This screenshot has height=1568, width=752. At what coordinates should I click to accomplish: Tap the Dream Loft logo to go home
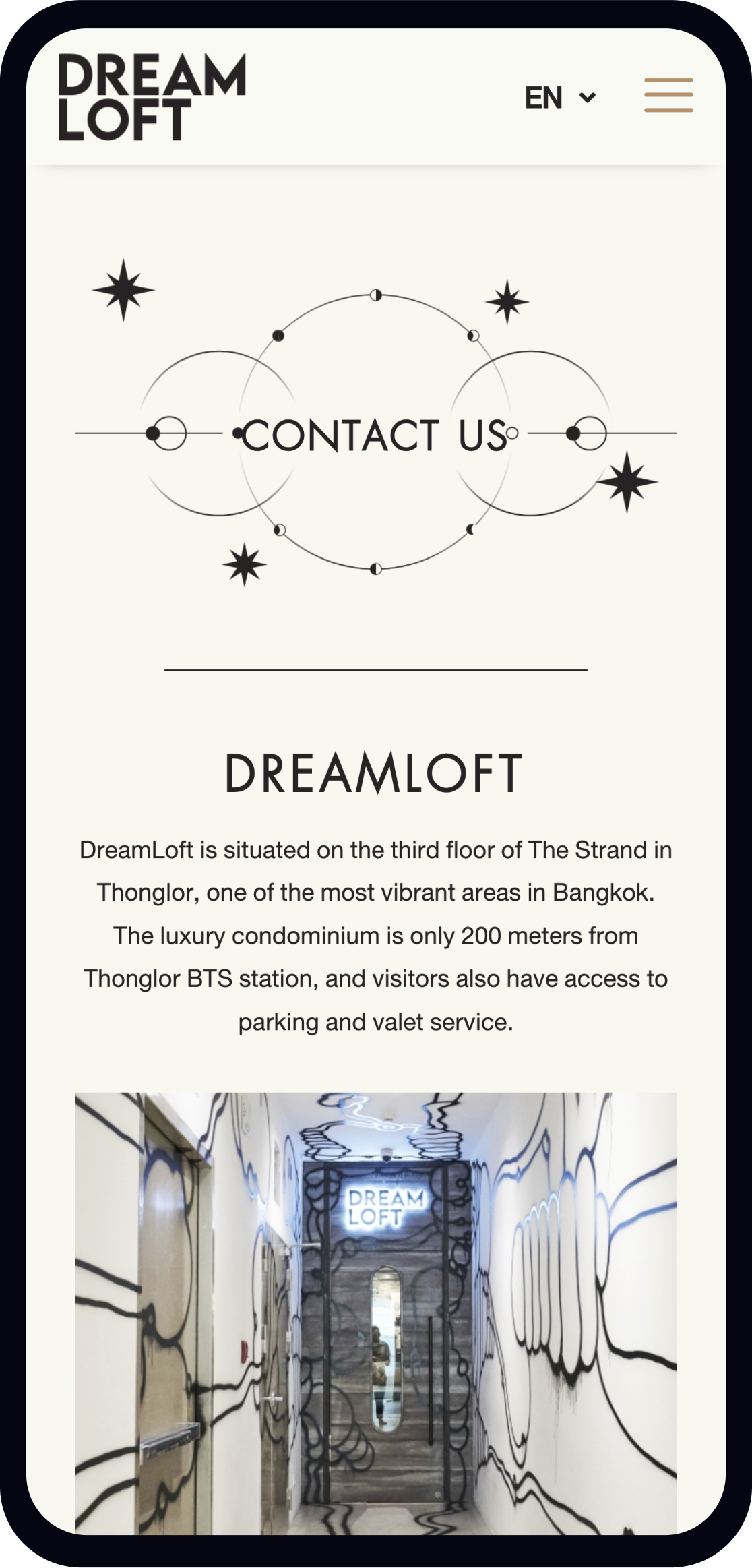(152, 97)
